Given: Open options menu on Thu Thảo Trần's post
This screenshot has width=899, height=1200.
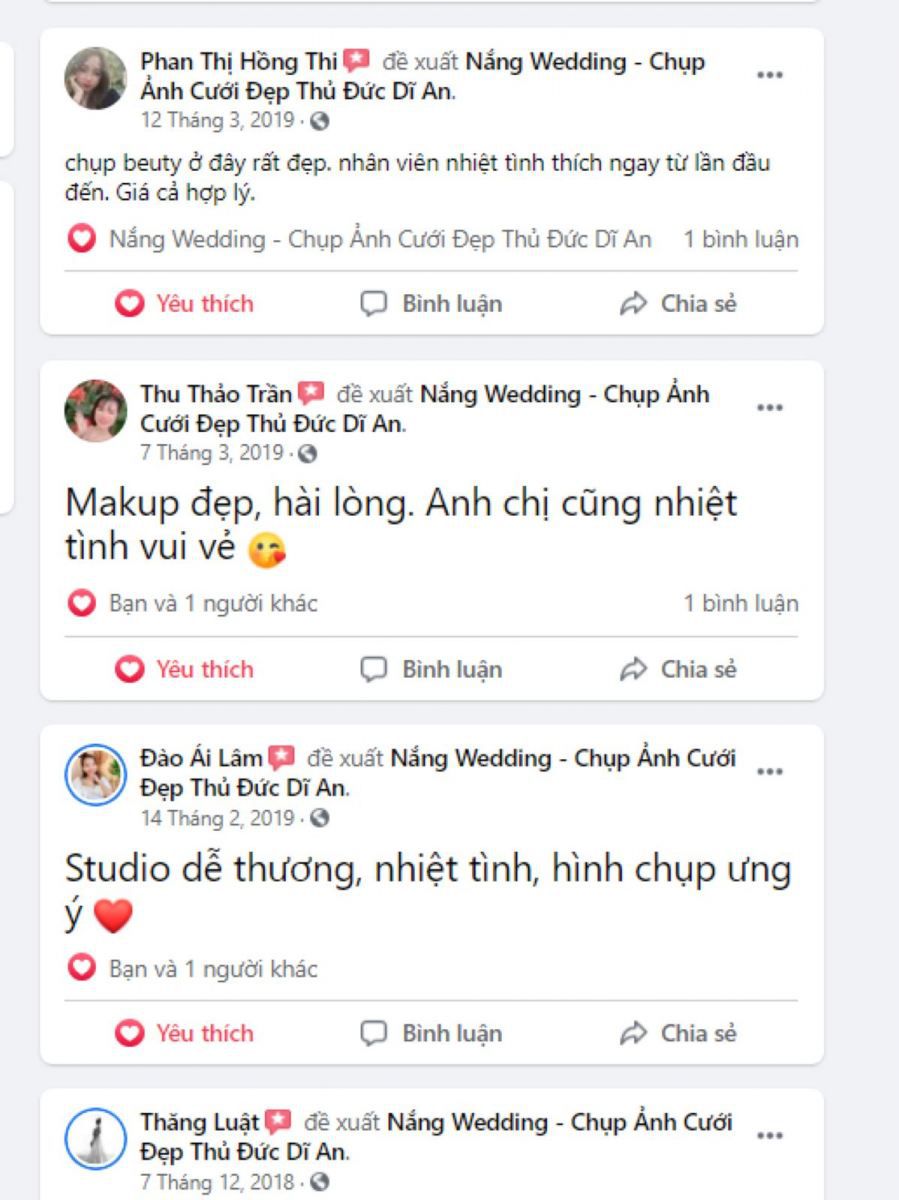Looking at the screenshot, I should coord(769,408).
